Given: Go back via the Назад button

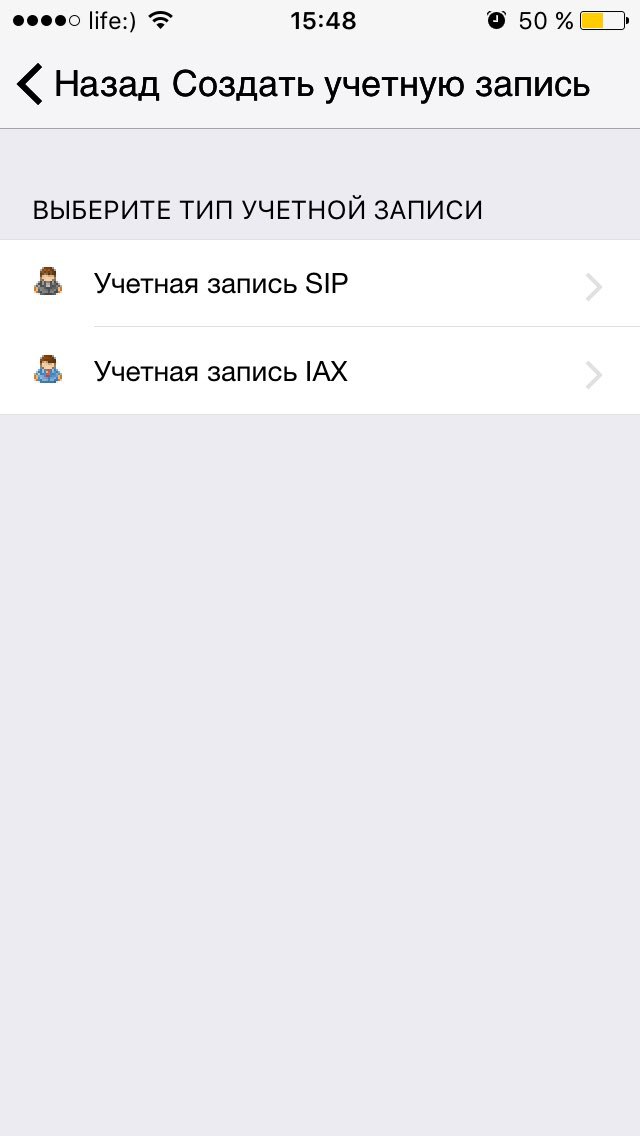Looking at the screenshot, I should pos(88,84).
